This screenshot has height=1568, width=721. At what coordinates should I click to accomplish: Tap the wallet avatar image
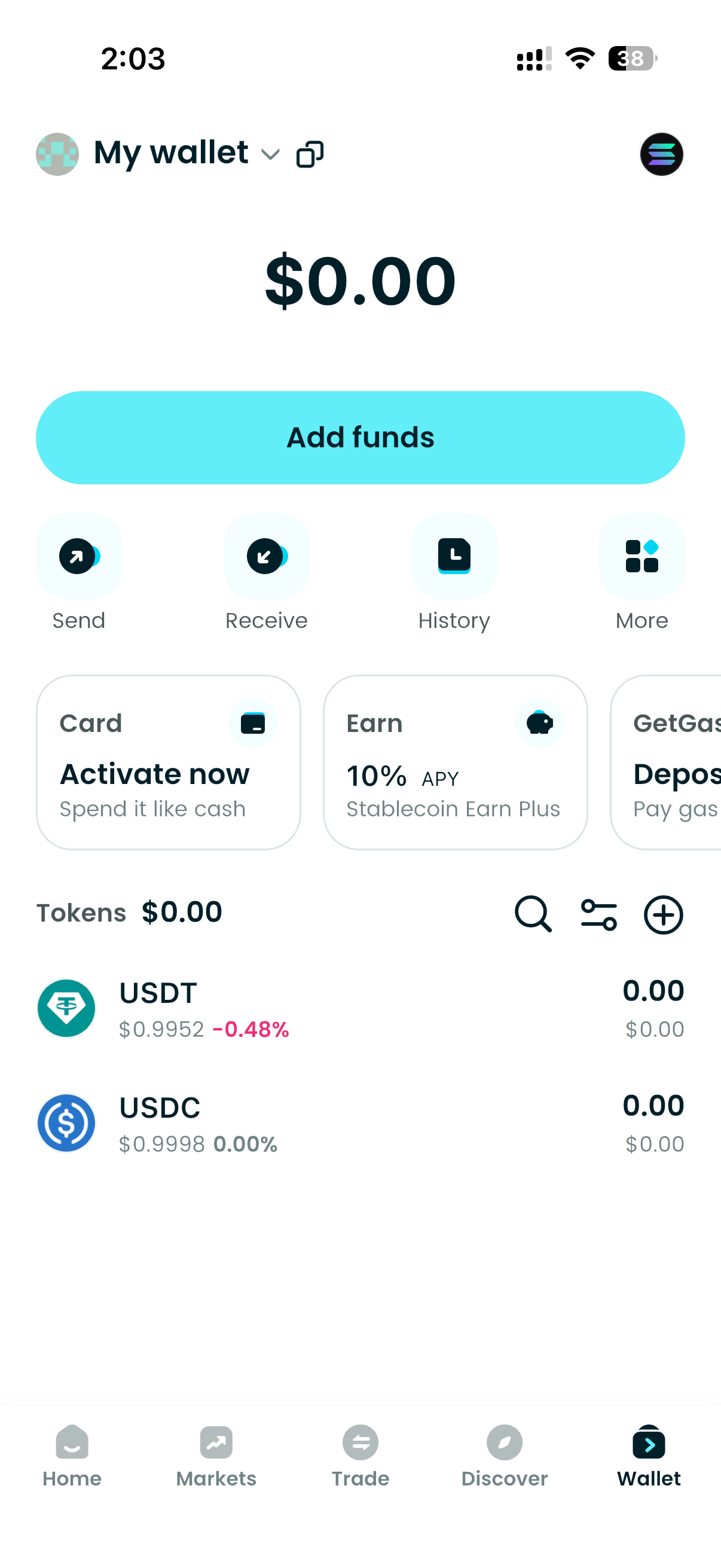point(58,154)
